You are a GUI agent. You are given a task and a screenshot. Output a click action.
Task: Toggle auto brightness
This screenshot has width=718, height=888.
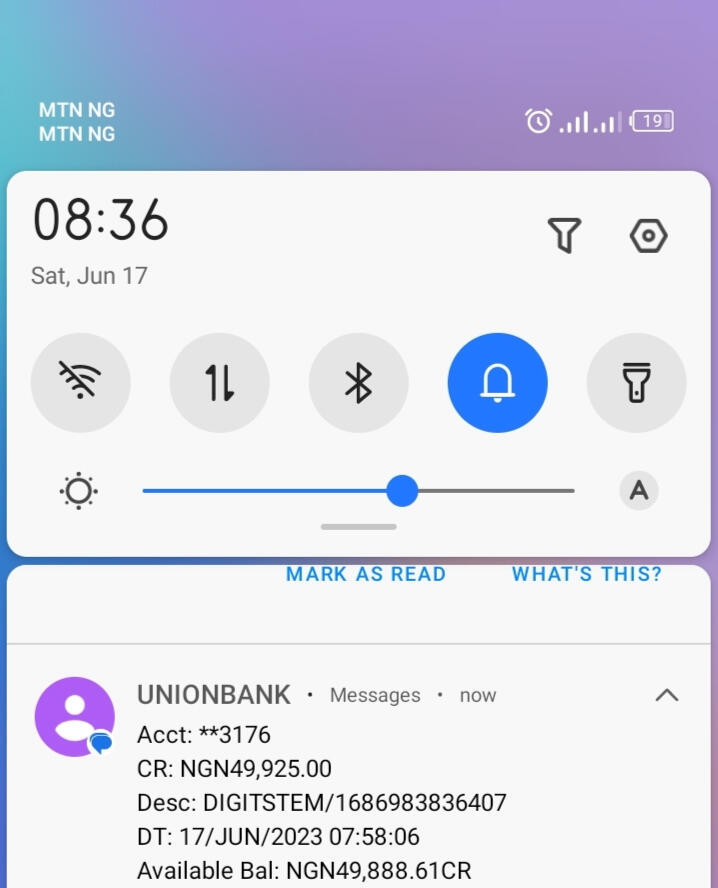point(638,491)
